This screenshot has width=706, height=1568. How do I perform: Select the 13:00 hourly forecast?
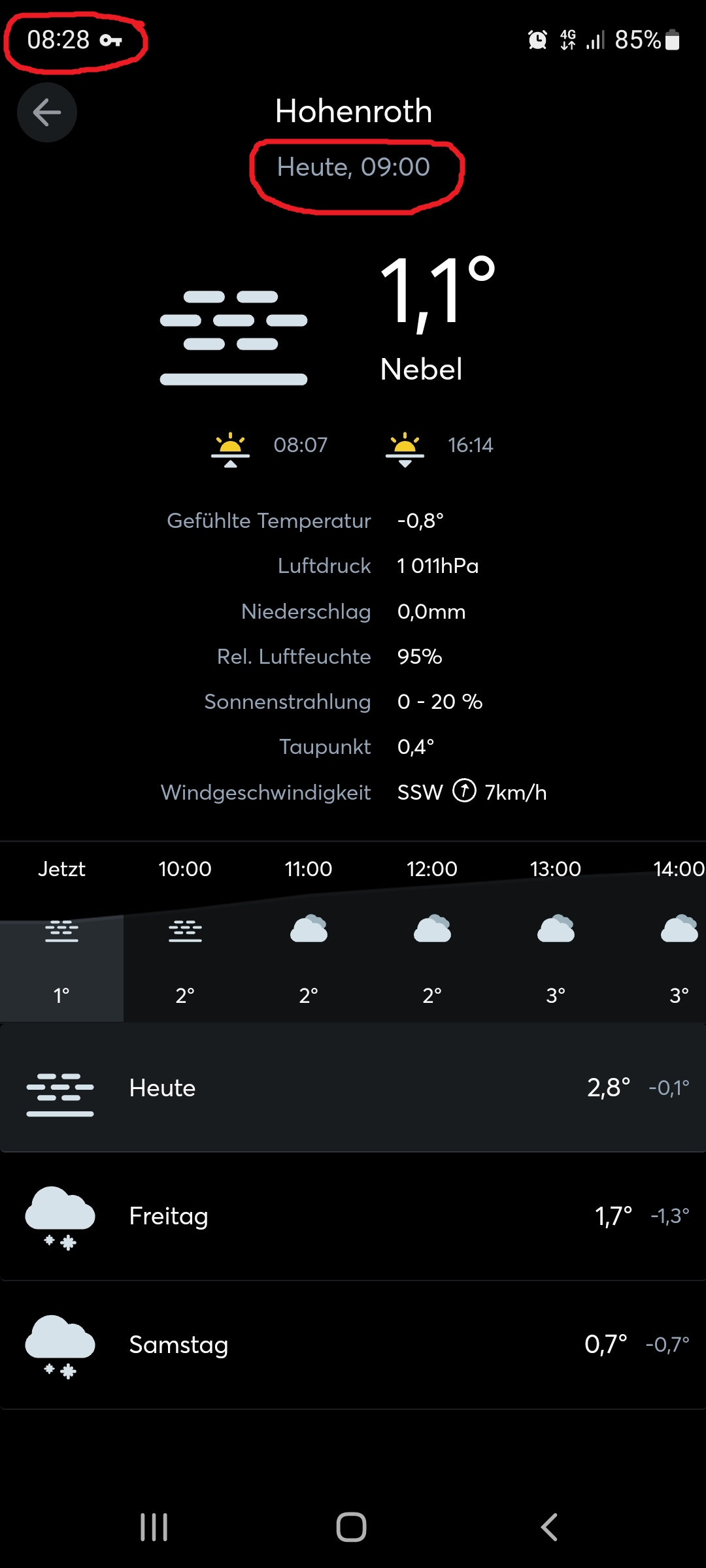[556, 932]
